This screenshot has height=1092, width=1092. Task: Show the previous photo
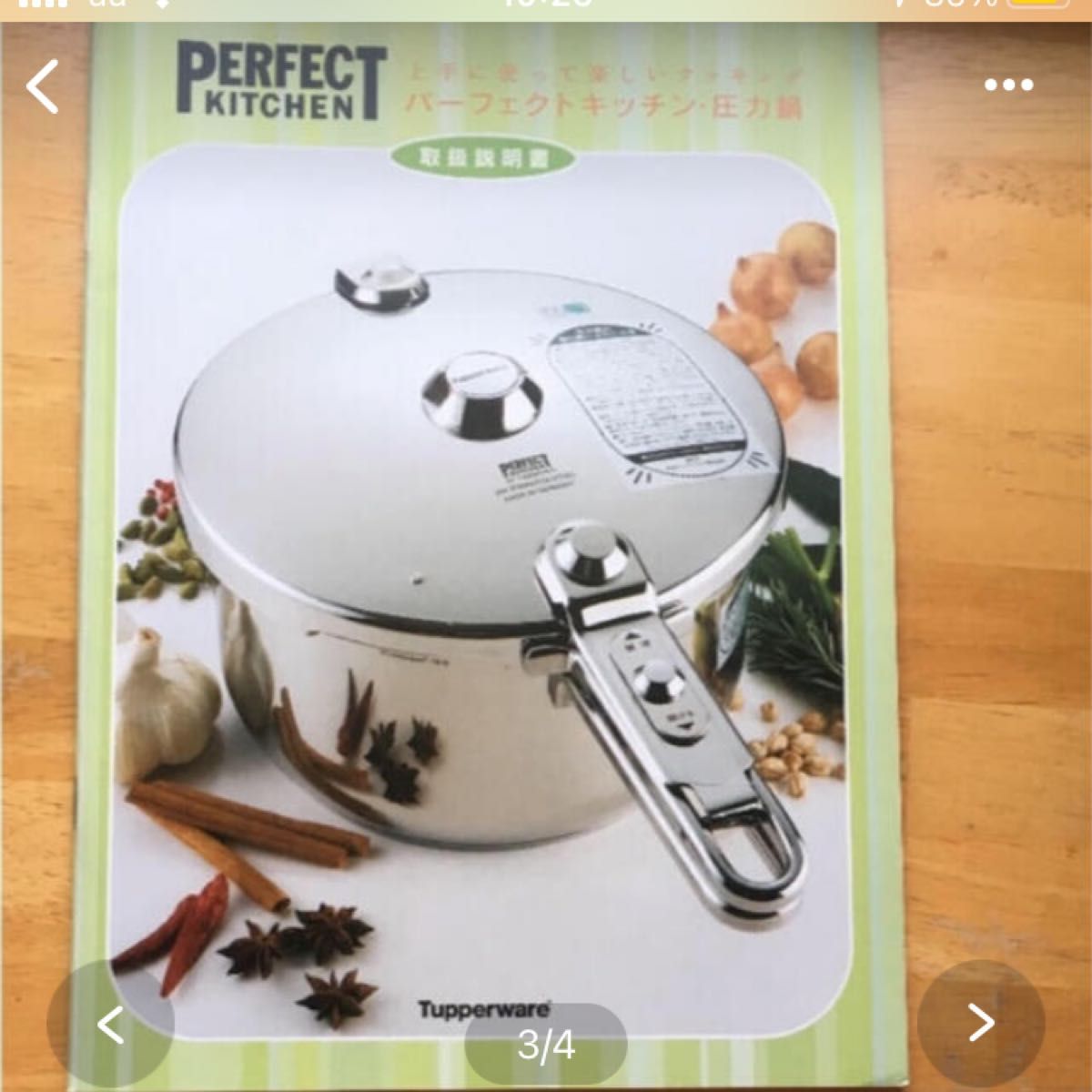click(110, 1024)
